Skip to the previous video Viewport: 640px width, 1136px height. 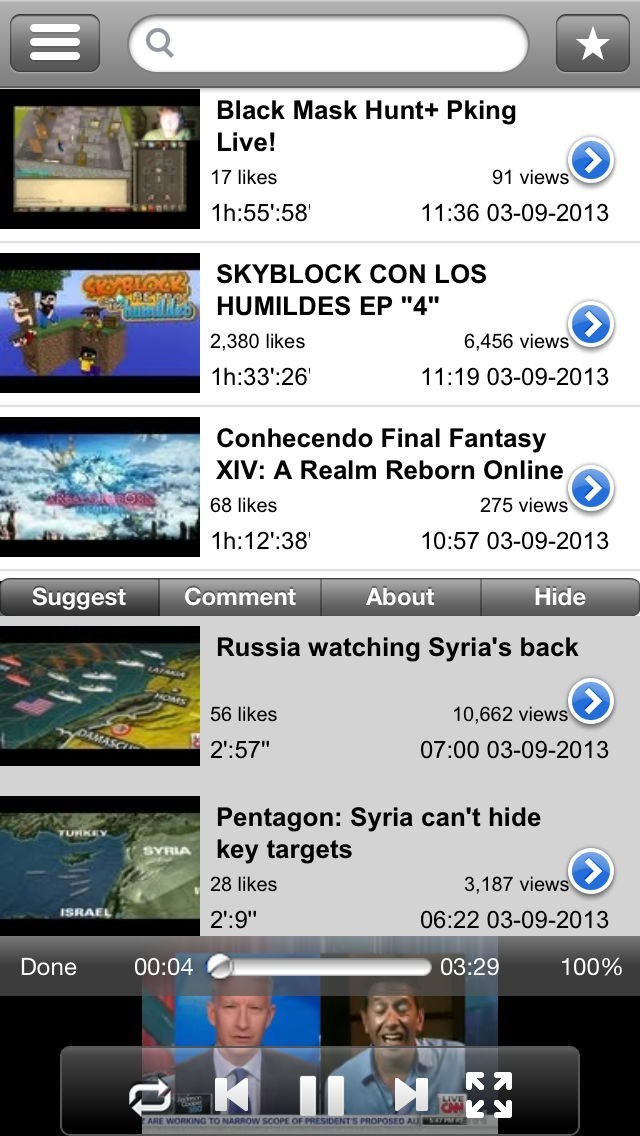(x=233, y=1095)
